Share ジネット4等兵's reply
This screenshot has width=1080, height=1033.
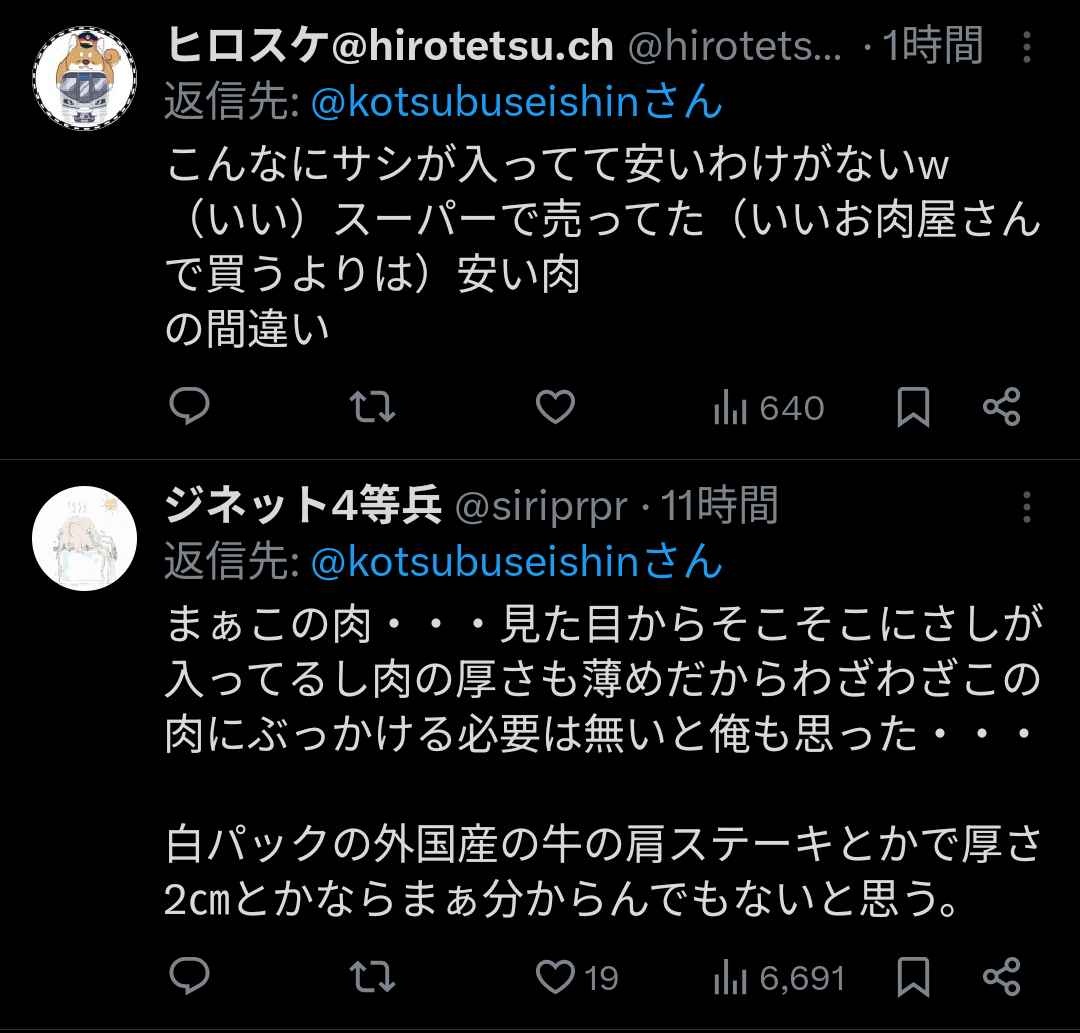click(1001, 976)
